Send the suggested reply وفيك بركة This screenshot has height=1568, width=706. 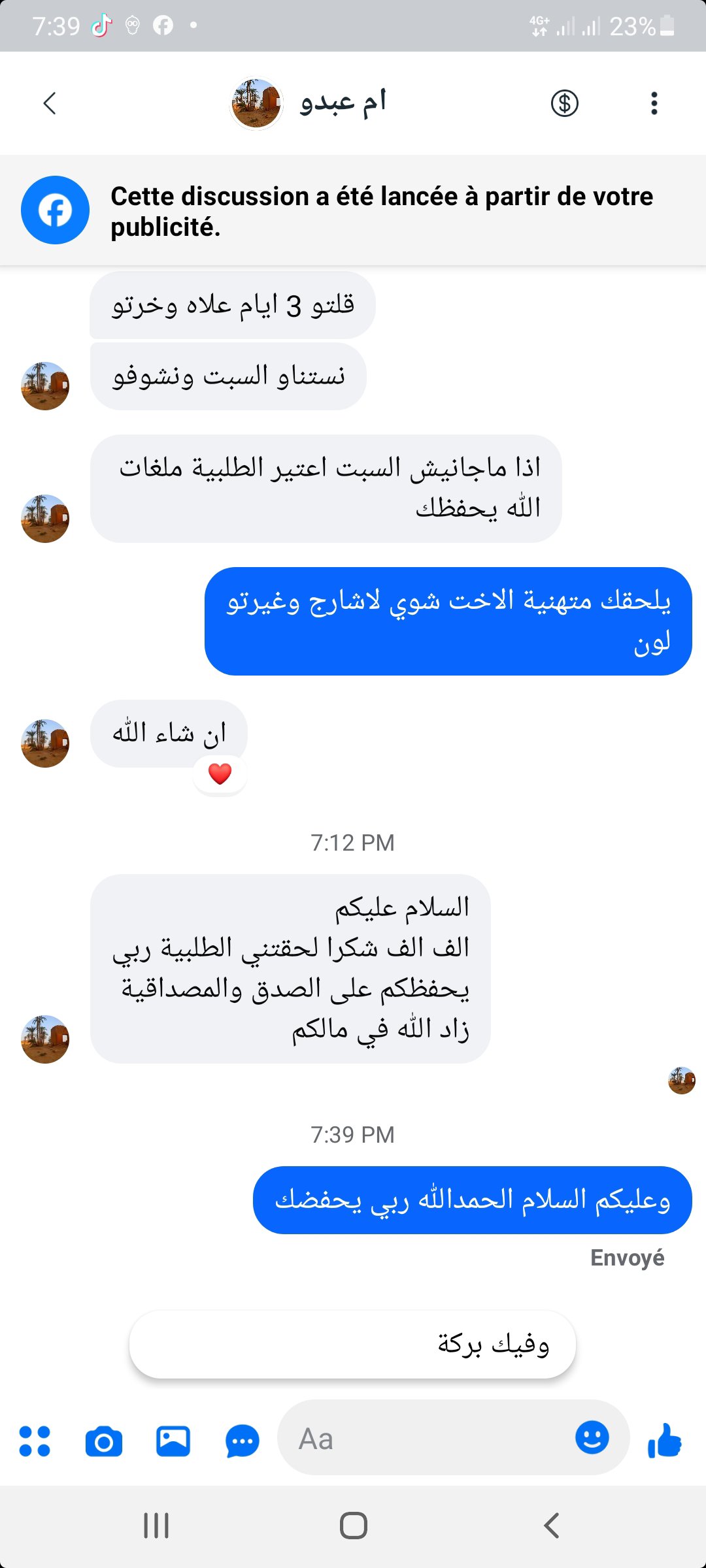[x=352, y=1345]
